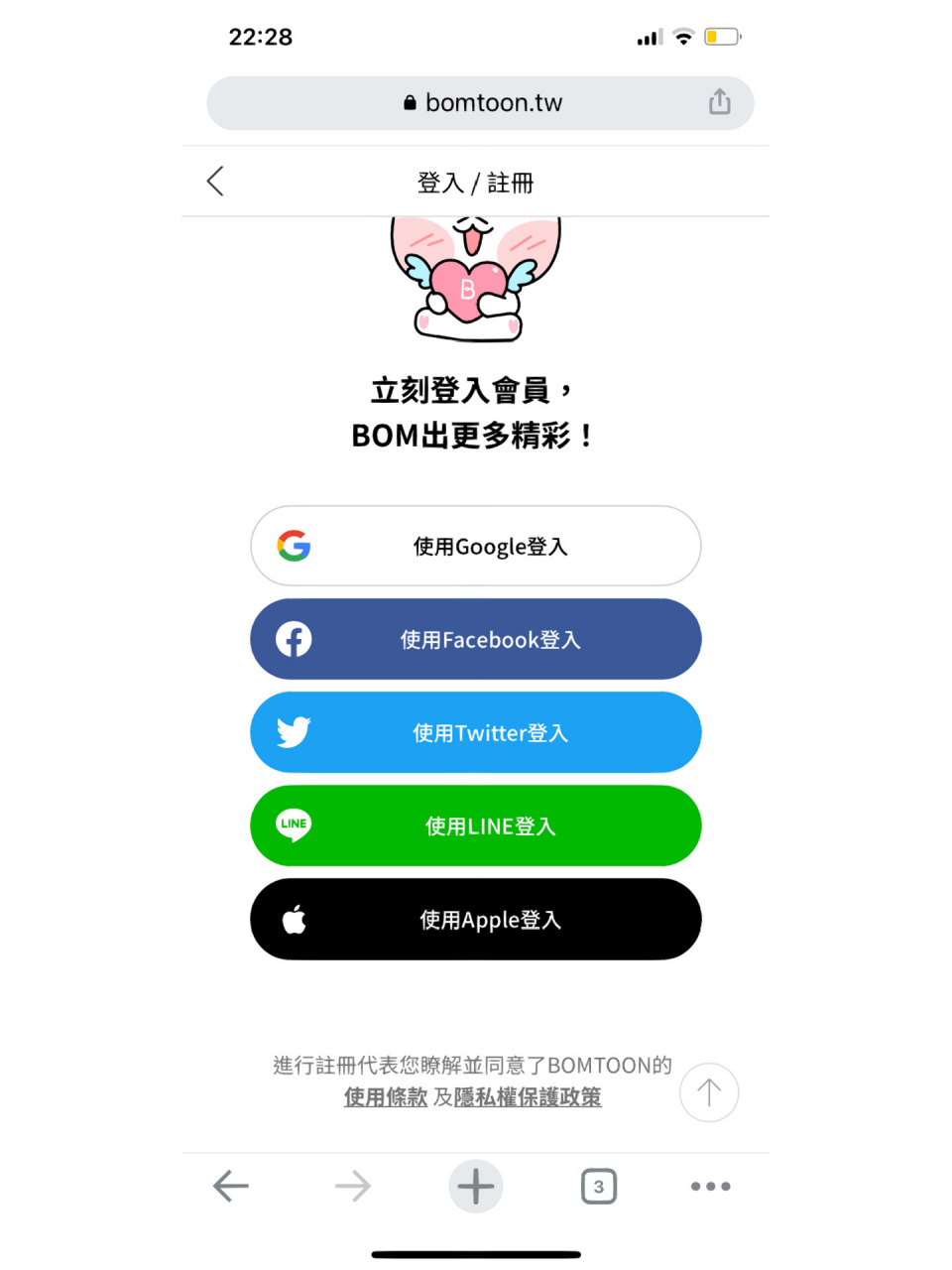The height and width of the screenshot is (1270, 952).
Task: View the 3 open tabs
Action: 598,1186
